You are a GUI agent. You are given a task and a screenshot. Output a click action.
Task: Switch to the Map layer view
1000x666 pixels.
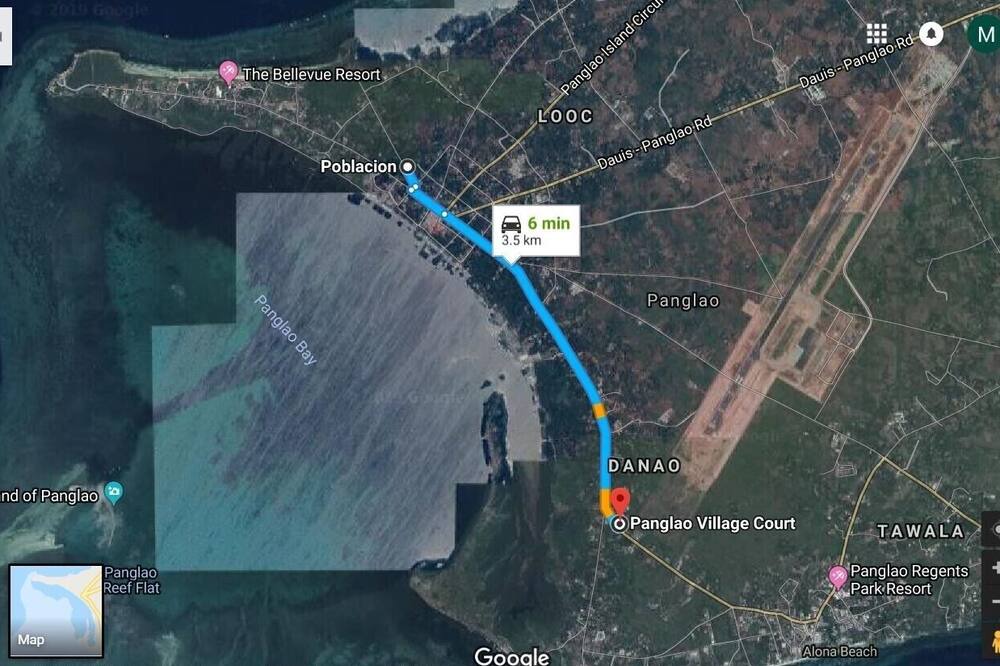pyautogui.click(x=55, y=610)
